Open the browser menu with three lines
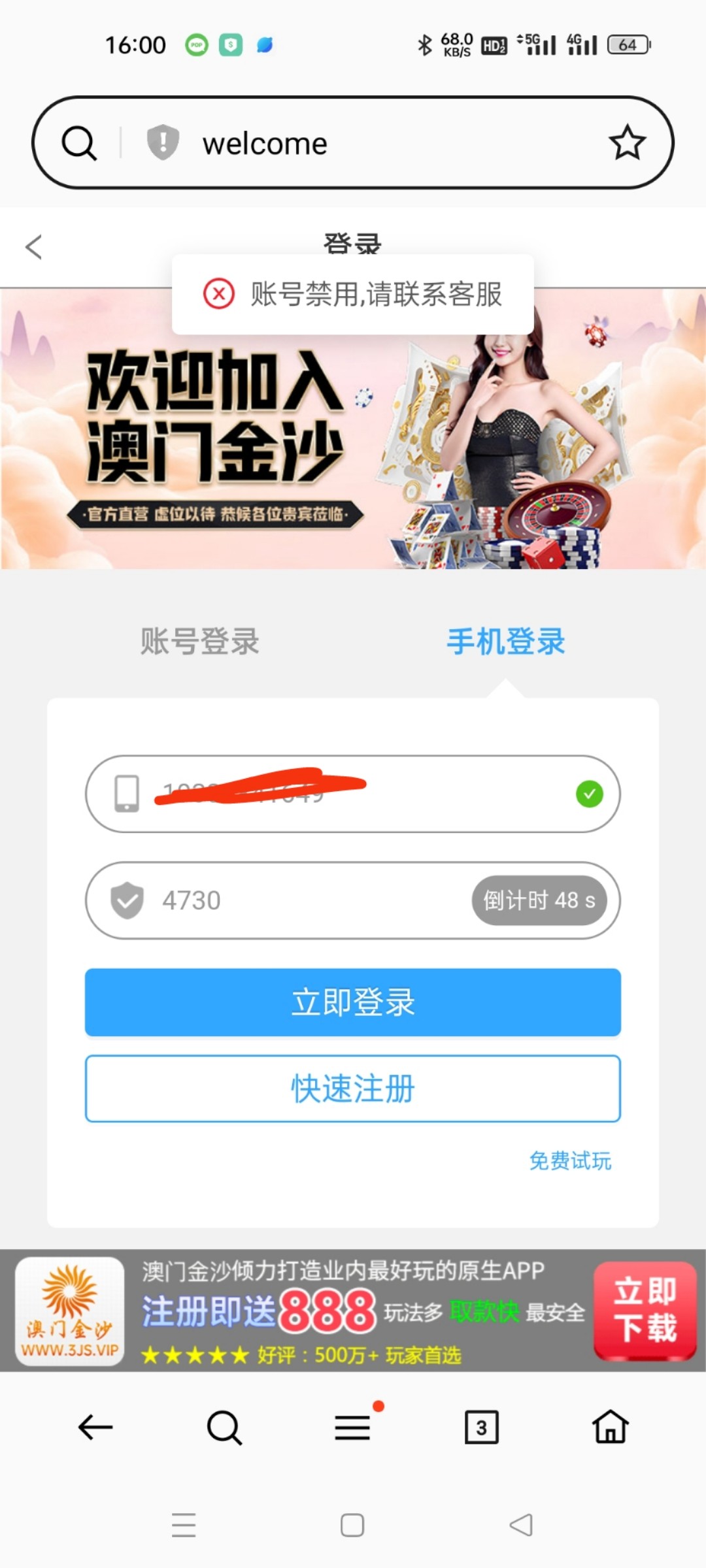 (x=353, y=1427)
